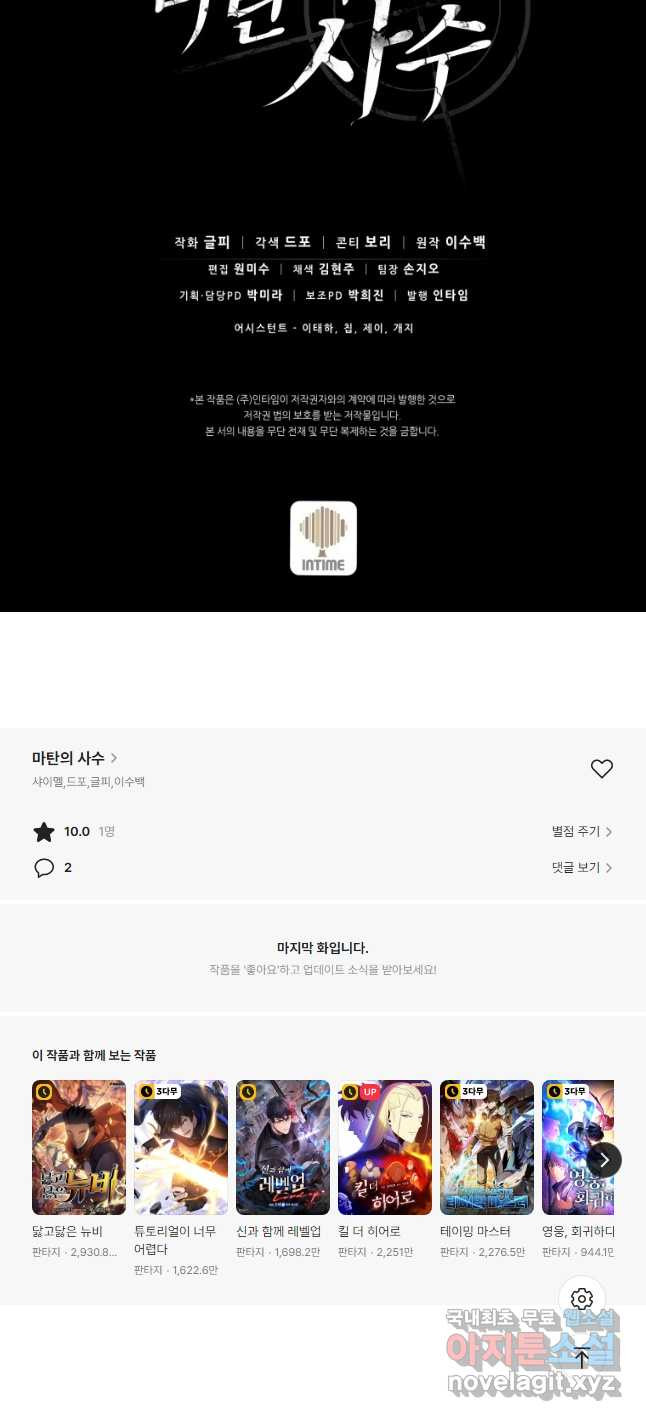Open viewer settings gear
The width and height of the screenshot is (646, 1421).
(x=582, y=1299)
